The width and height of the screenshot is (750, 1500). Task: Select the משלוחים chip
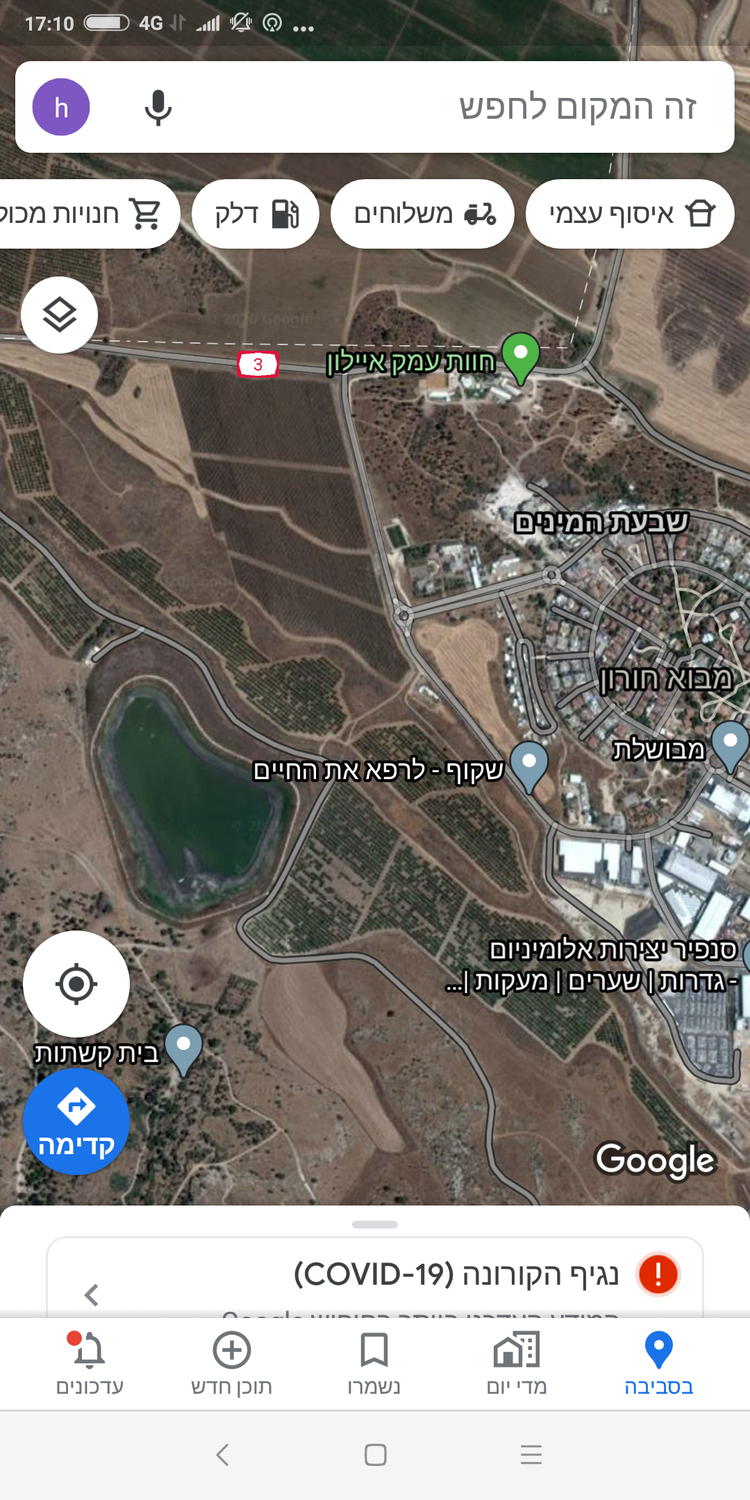[x=422, y=214]
